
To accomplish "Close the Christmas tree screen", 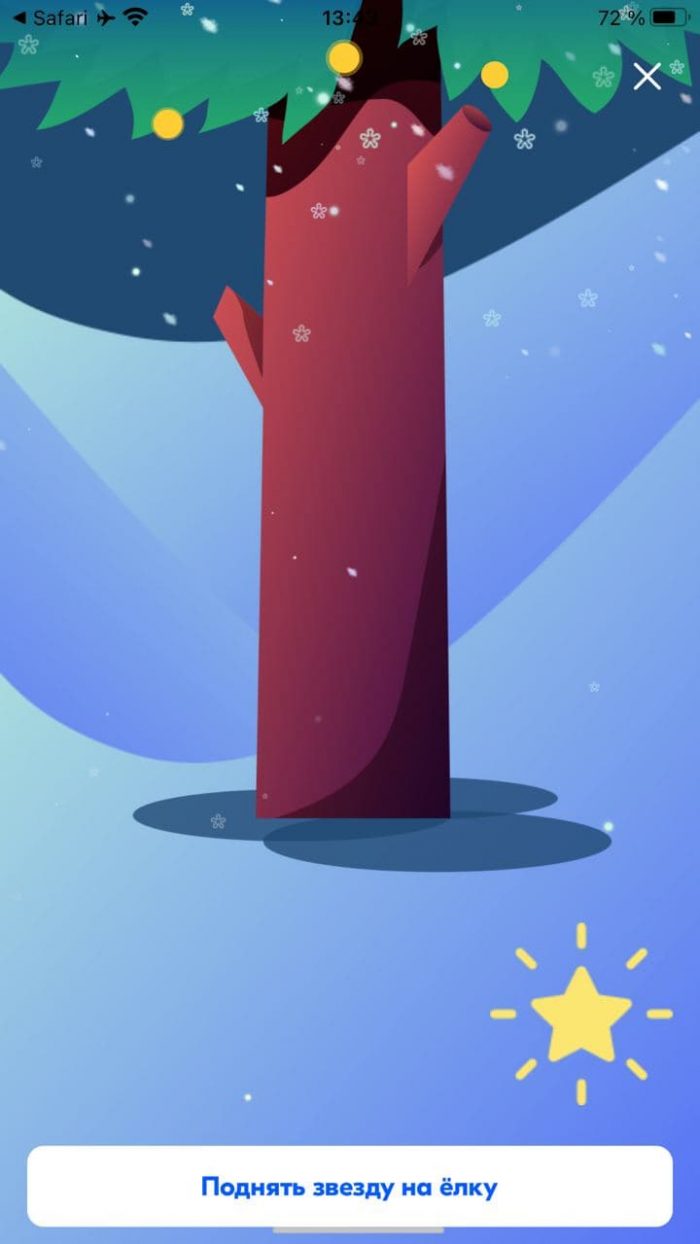I will pyautogui.click(x=647, y=77).
